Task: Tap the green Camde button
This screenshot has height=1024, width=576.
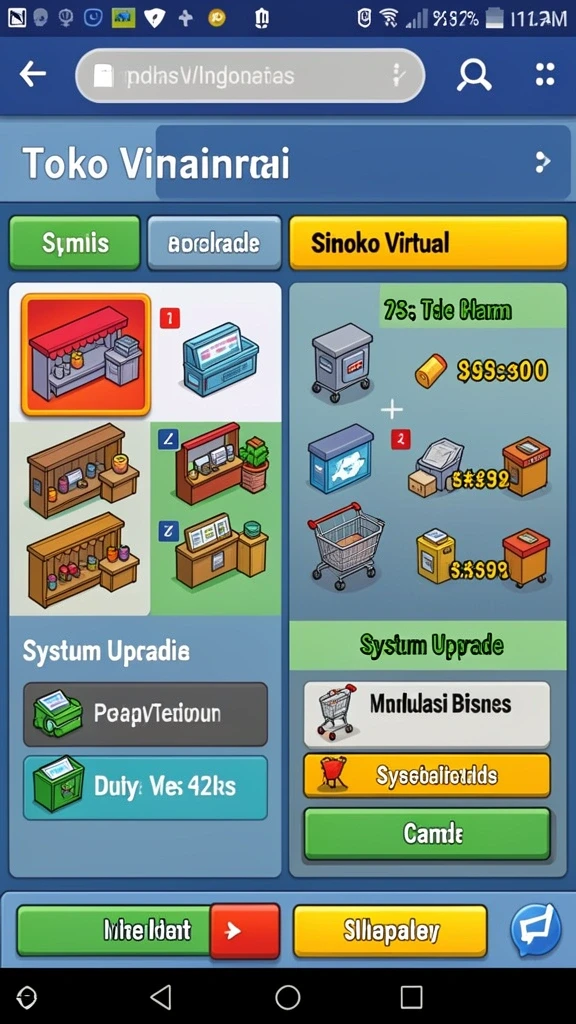Action: point(427,834)
